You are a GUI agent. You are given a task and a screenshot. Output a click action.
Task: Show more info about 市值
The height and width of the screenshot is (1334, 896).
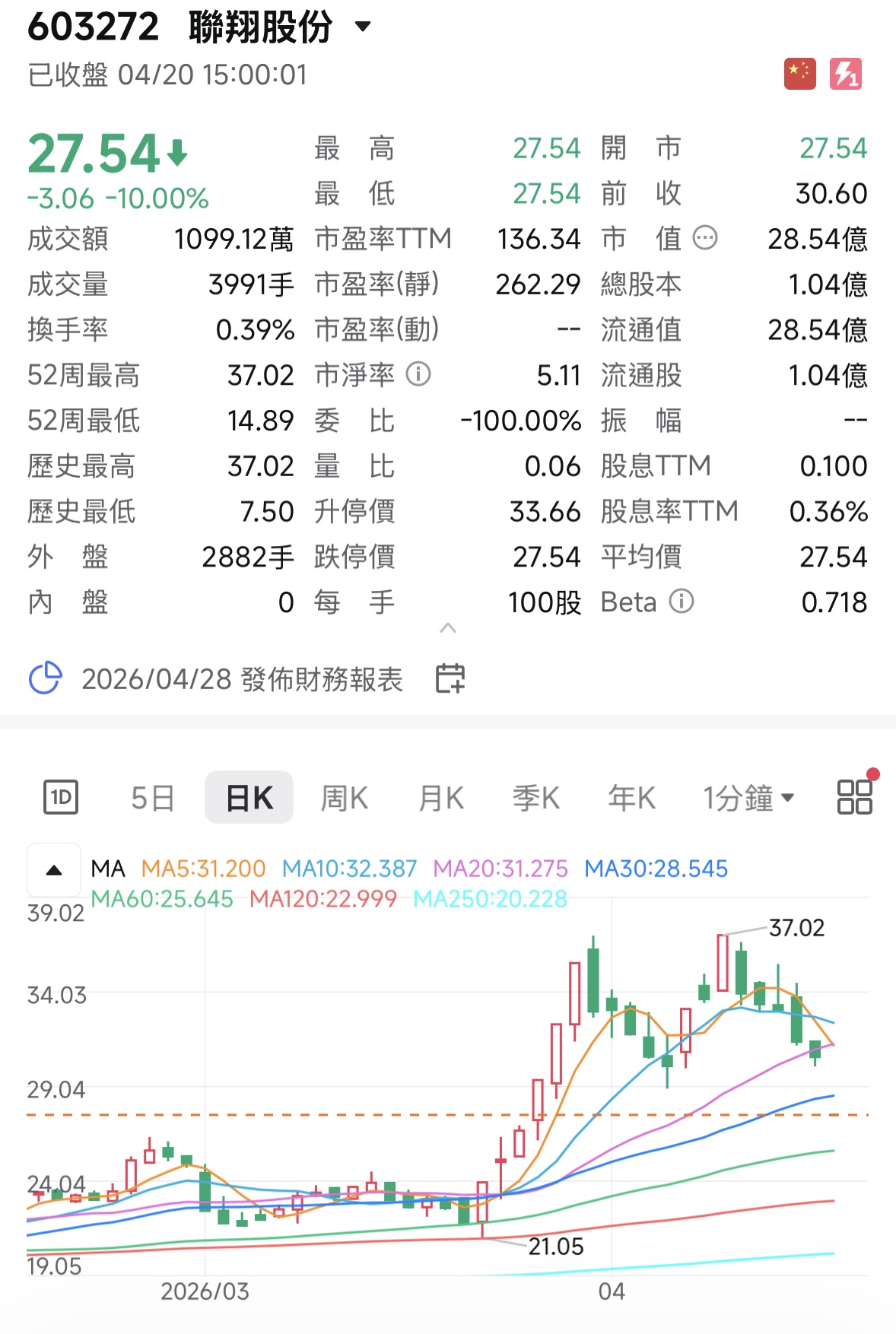pos(705,238)
